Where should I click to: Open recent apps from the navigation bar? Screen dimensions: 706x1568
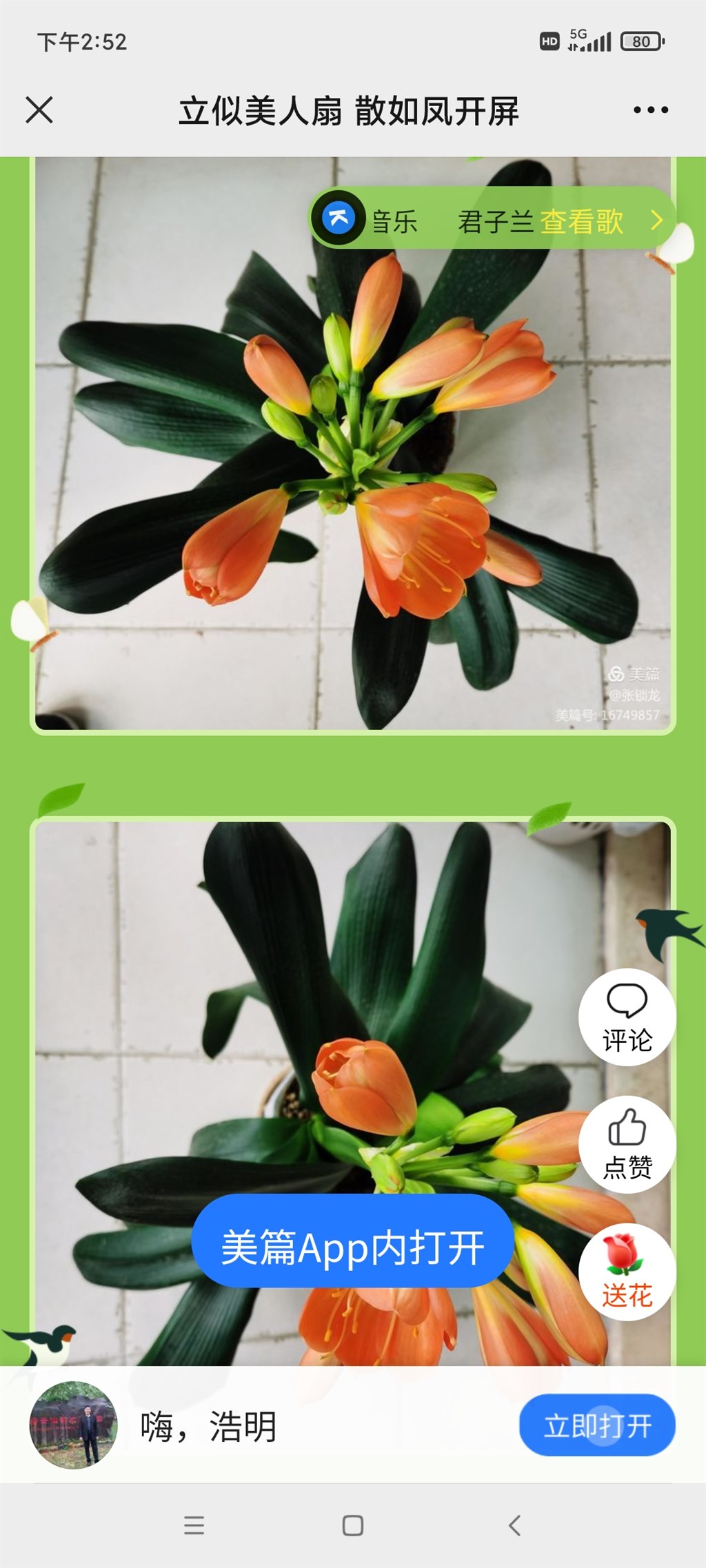click(194, 1525)
